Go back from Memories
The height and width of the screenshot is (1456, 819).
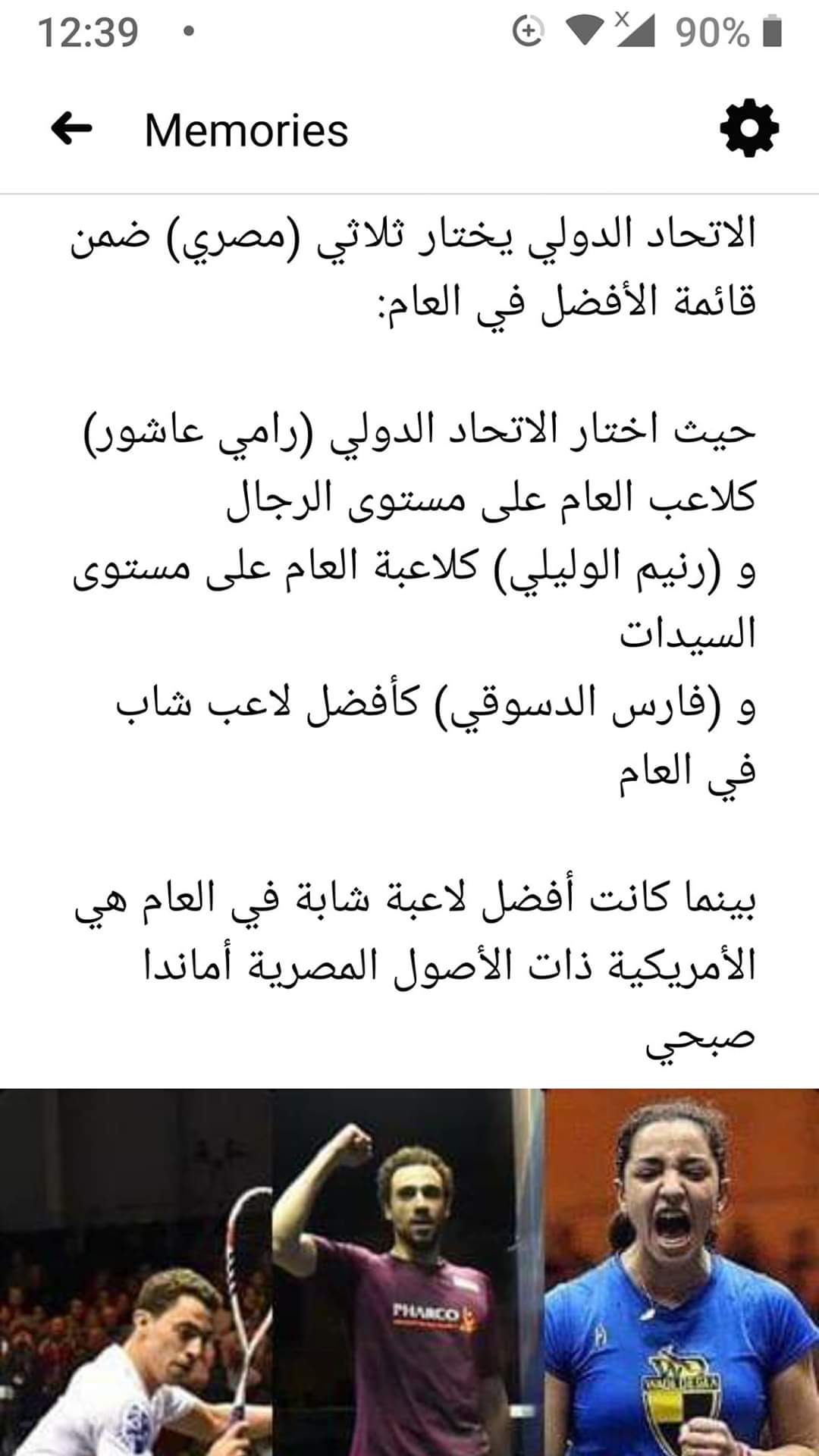(x=72, y=129)
